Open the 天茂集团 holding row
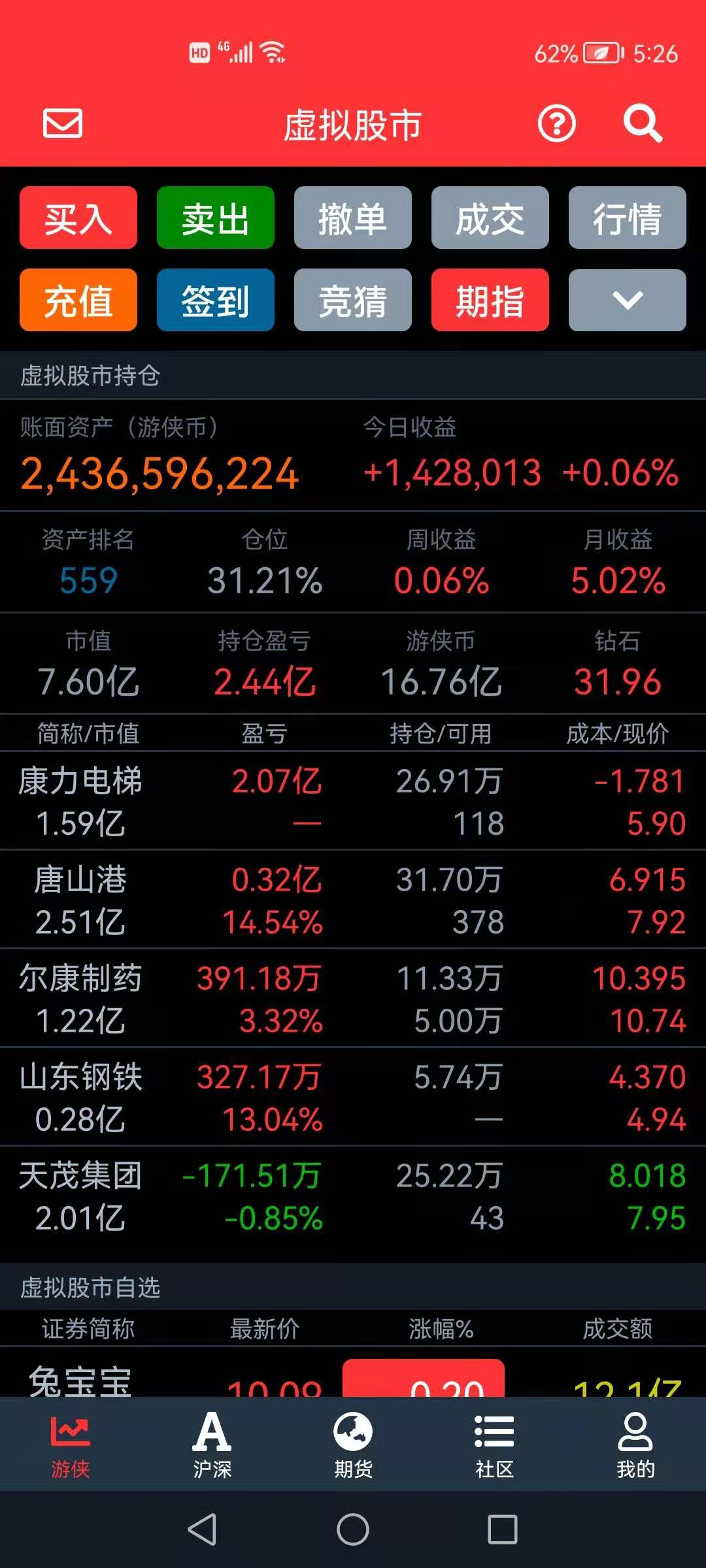Screen dimensions: 706x1568 (x=353, y=1196)
